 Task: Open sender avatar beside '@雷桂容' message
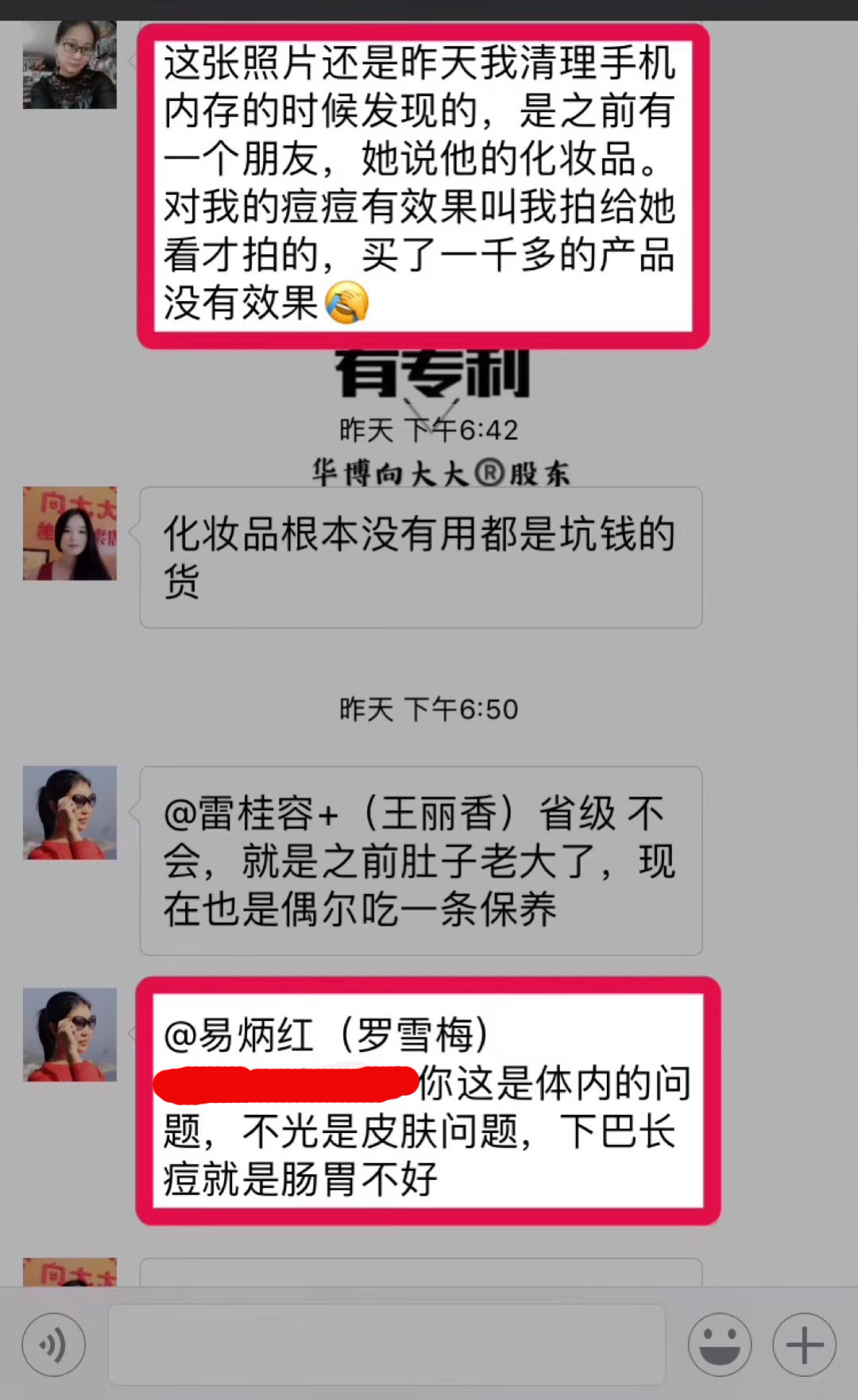tap(70, 812)
